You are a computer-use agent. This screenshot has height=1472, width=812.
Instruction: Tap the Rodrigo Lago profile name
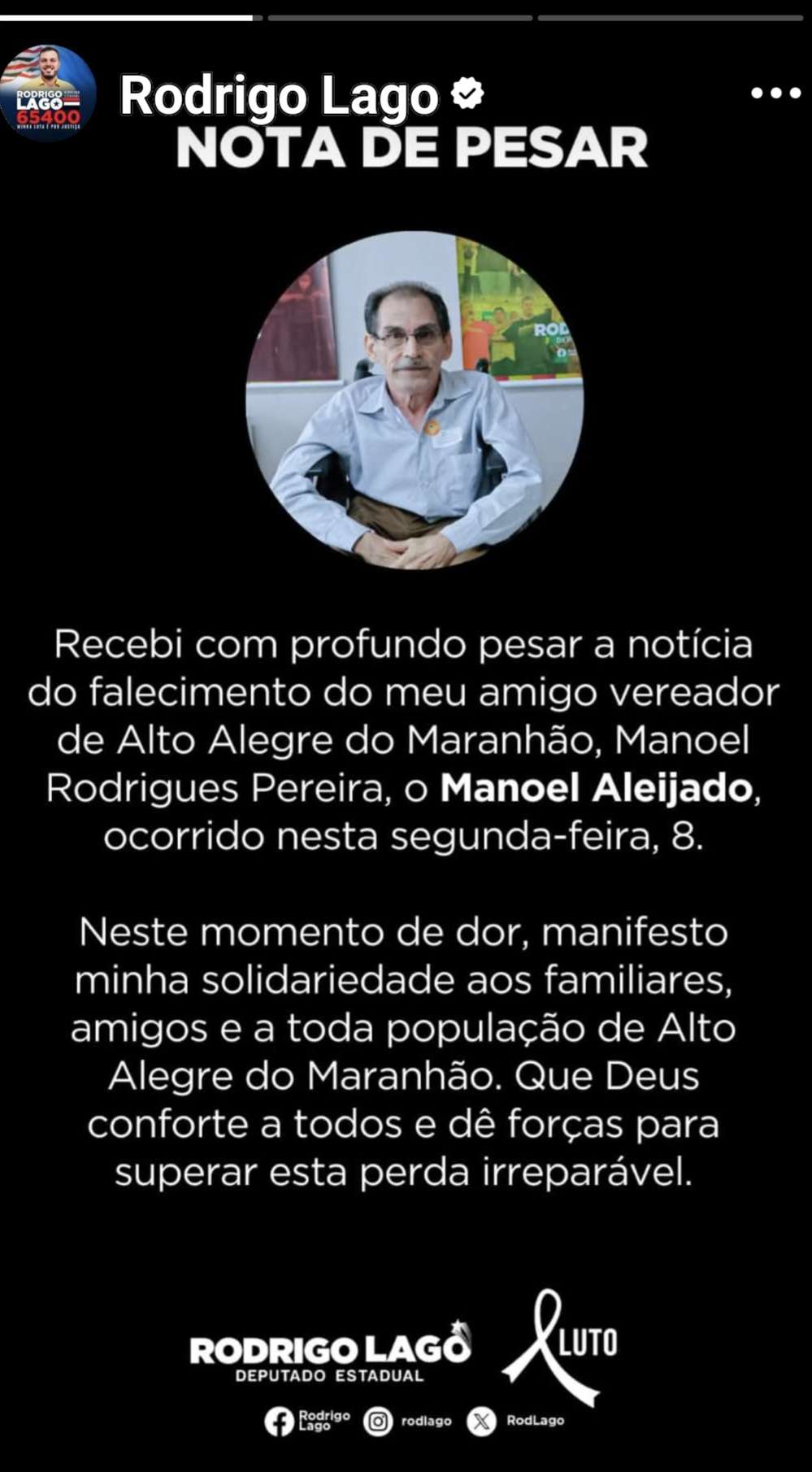pyautogui.click(x=279, y=96)
